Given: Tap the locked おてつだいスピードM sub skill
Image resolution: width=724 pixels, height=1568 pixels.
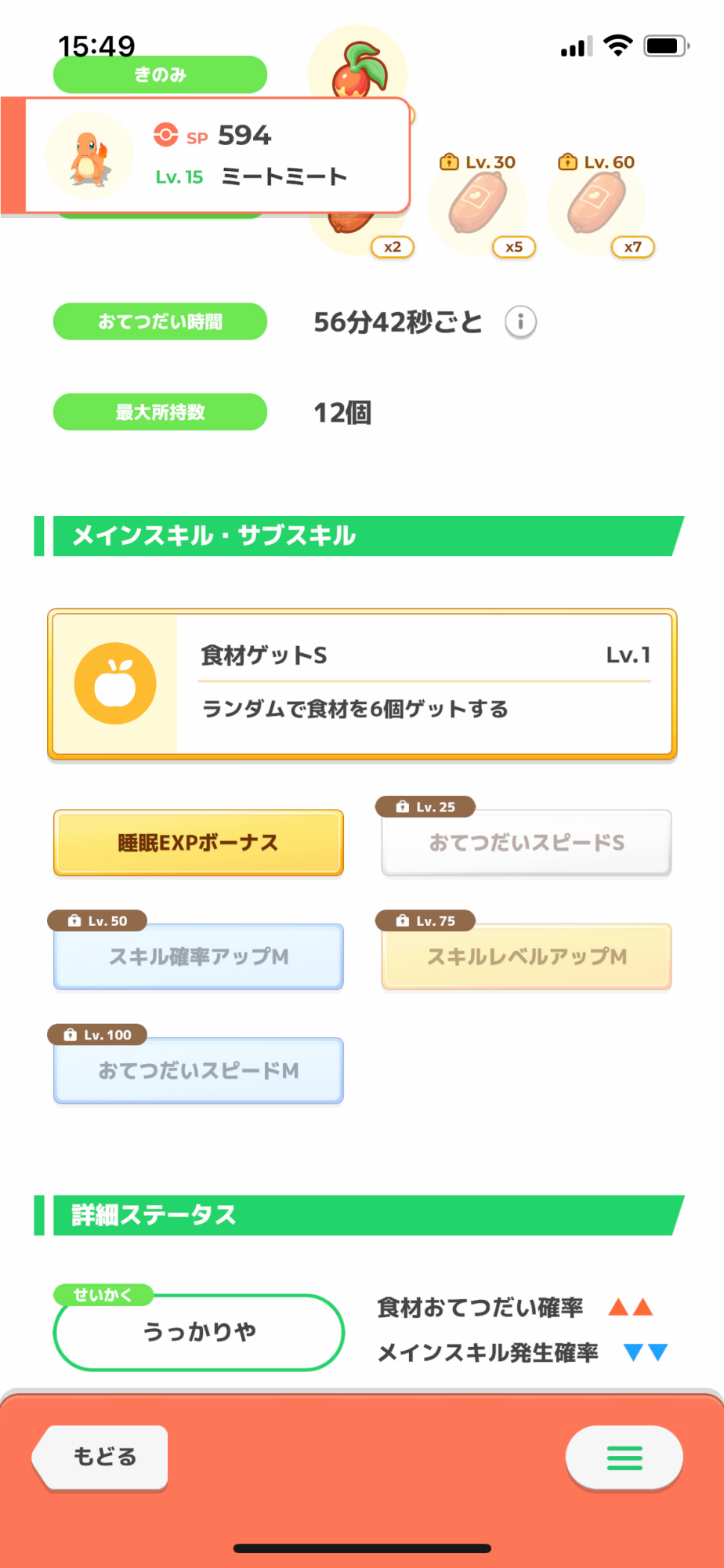Looking at the screenshot, I should click(x=198, y=1071).
